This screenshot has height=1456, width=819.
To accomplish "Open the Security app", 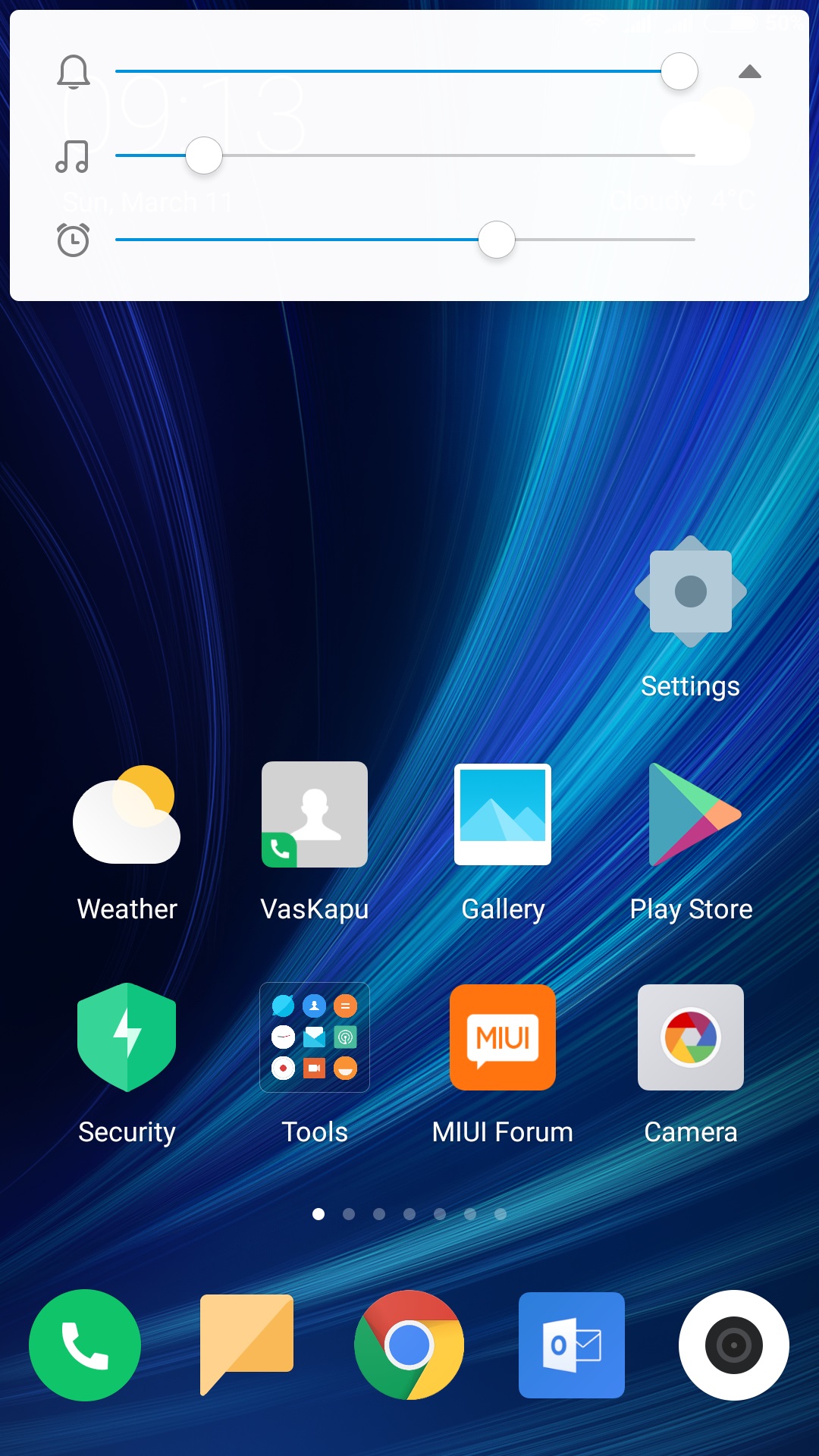I will [127, 1037].
